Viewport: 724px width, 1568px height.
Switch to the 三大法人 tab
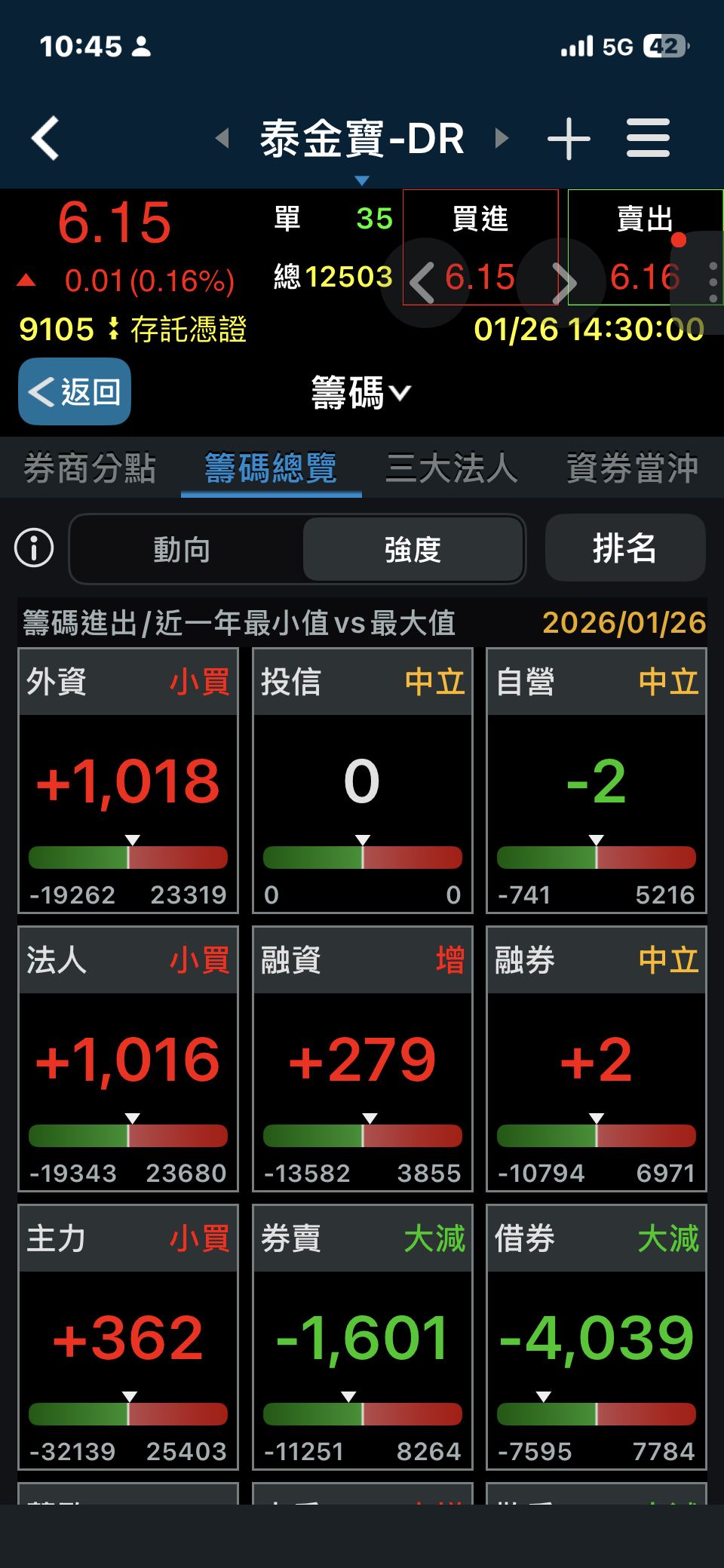[x=449, y=468]
